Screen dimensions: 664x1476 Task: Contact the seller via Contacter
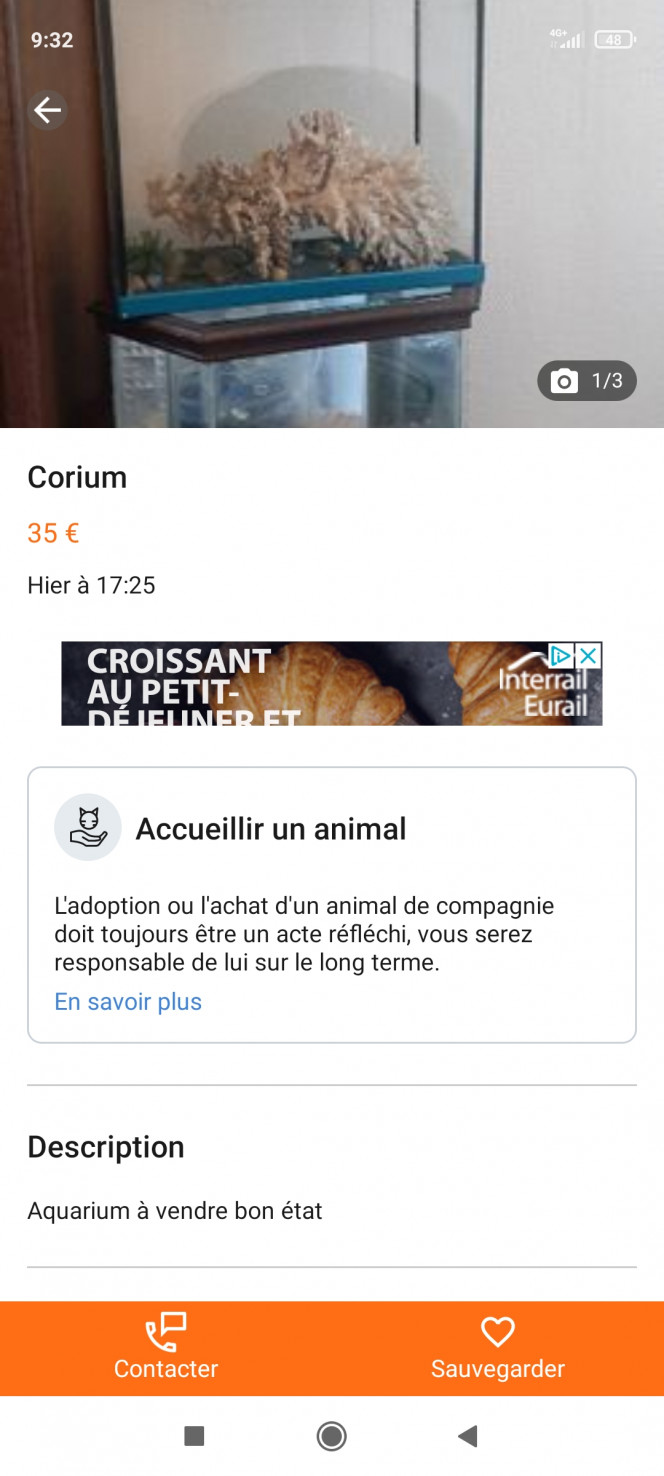tap(166, 1348)
